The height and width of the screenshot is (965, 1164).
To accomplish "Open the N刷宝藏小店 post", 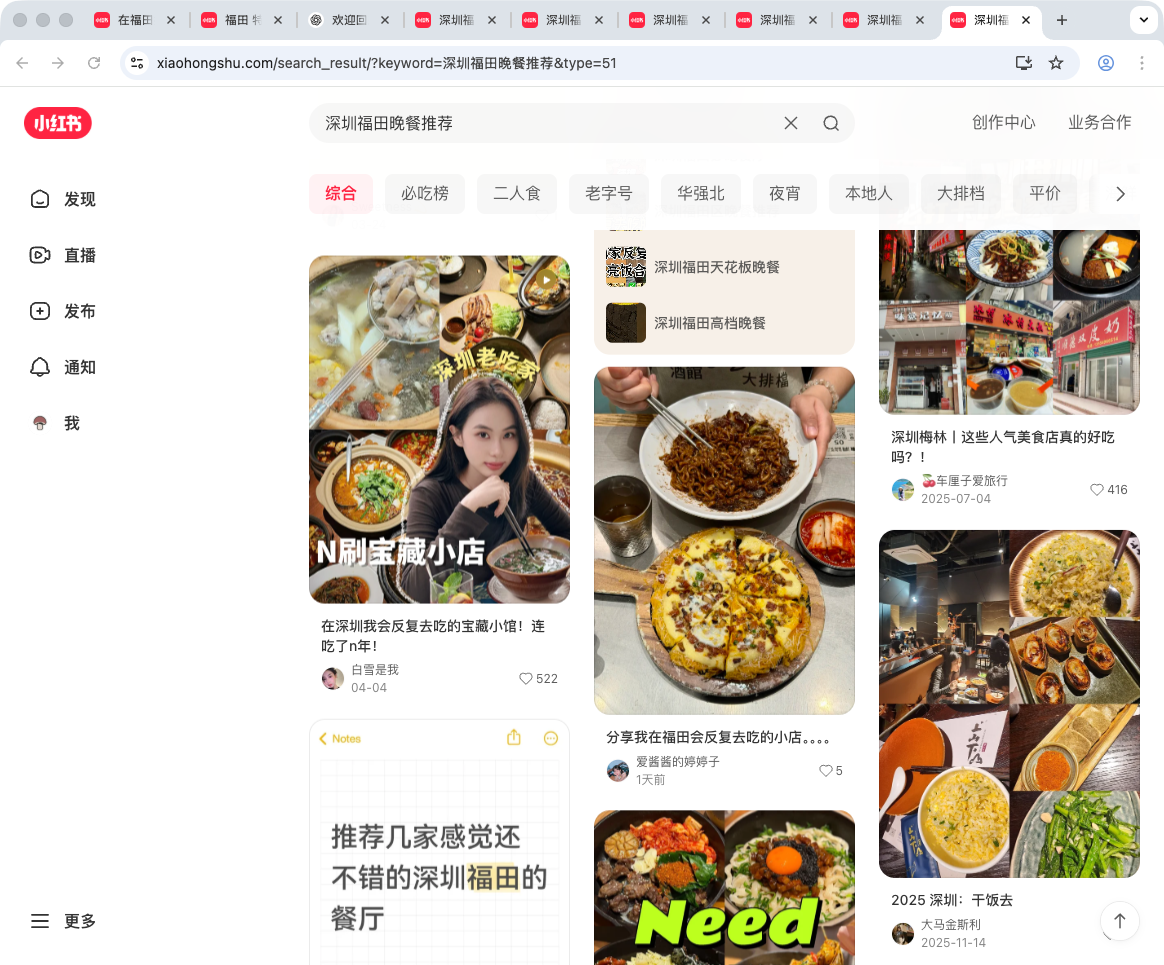I will [439, 430].
